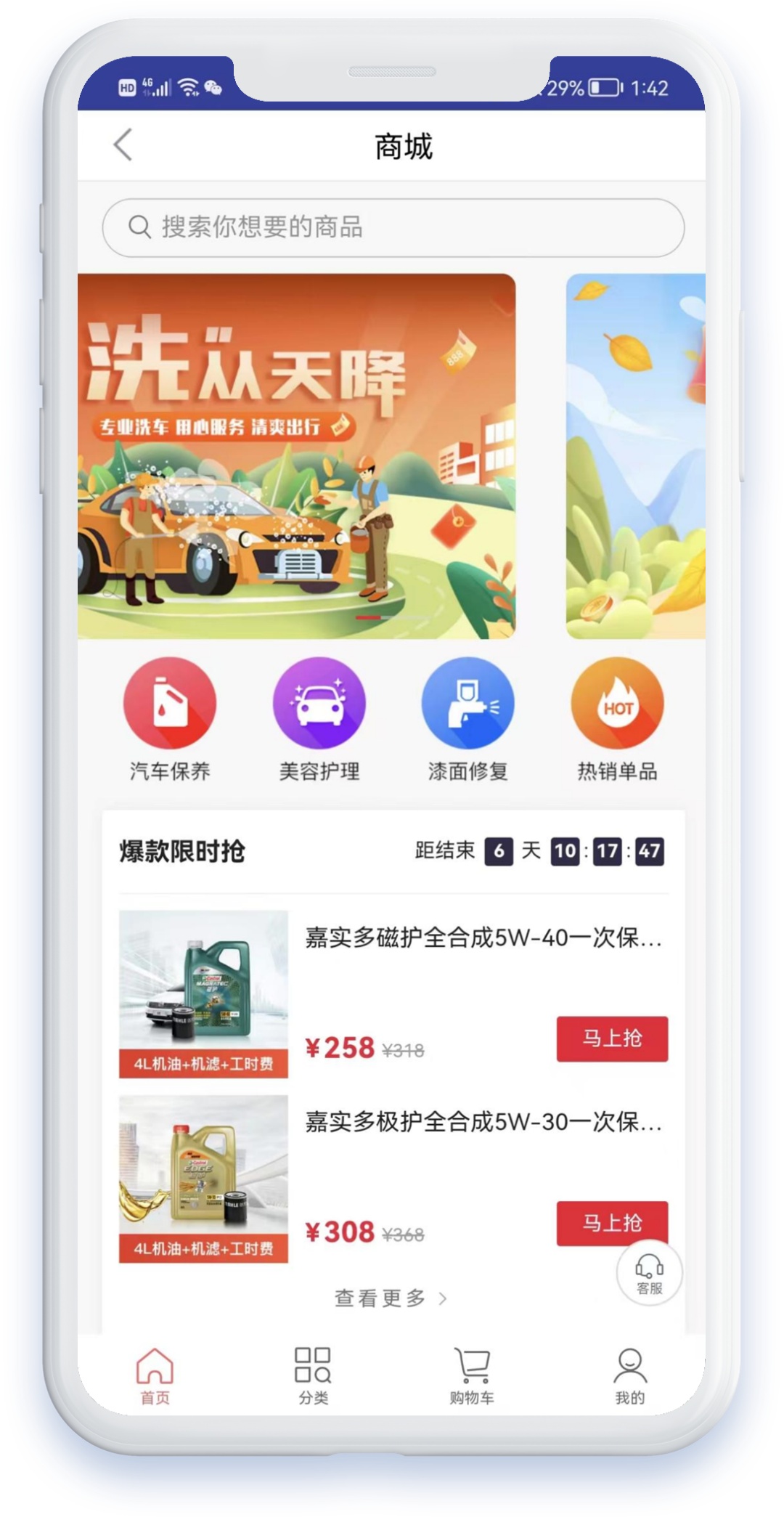The width and height of the screenshot is (784, 1517).
Task: Tap 马上抢 for the ¥308 oil deal
Action: coord(612,1223)
